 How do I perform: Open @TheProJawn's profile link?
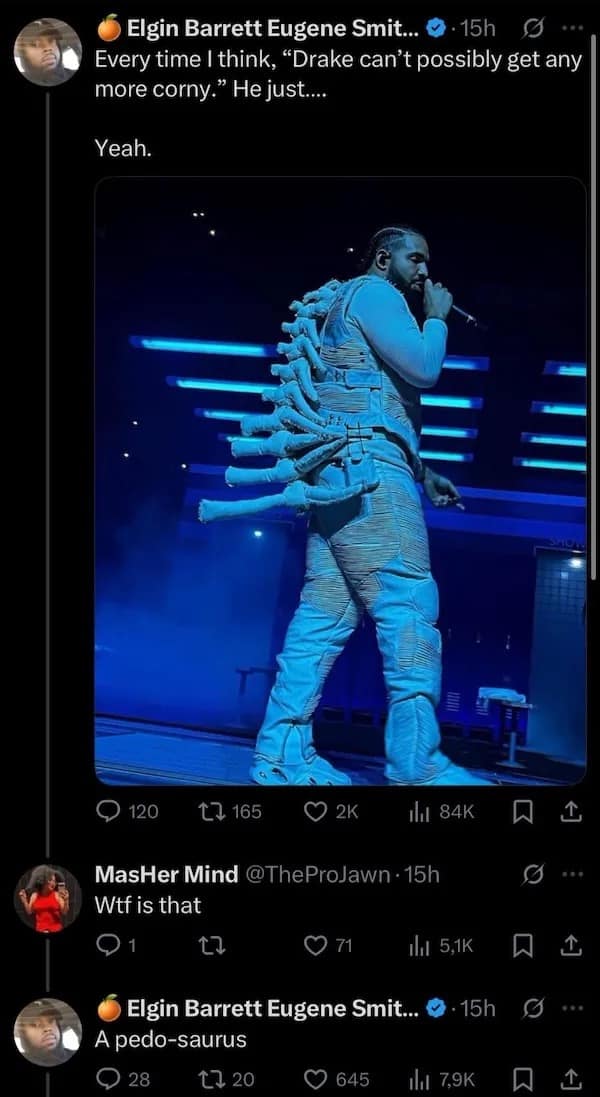pyautogui.click(x=319, y=873)
